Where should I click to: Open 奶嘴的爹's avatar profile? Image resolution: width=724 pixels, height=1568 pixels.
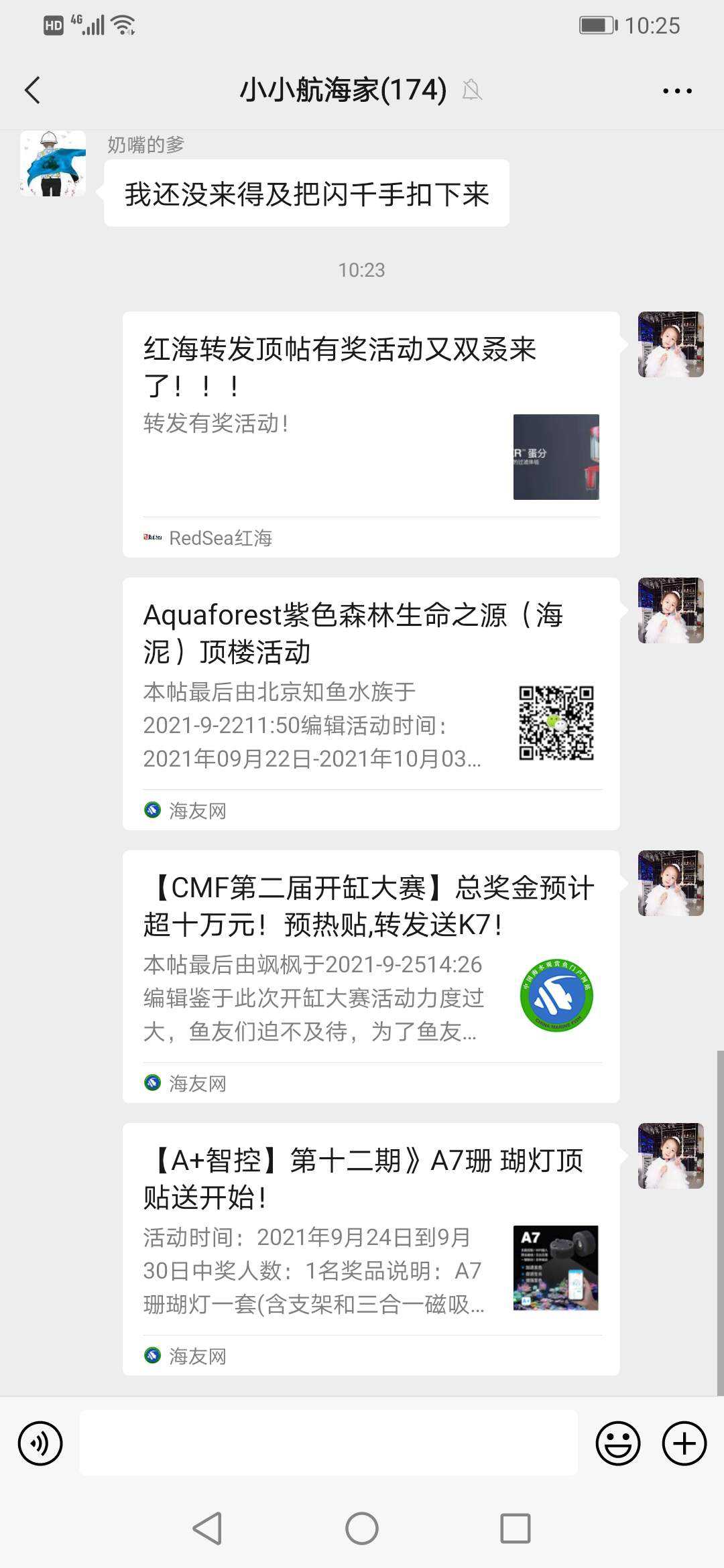53,164
